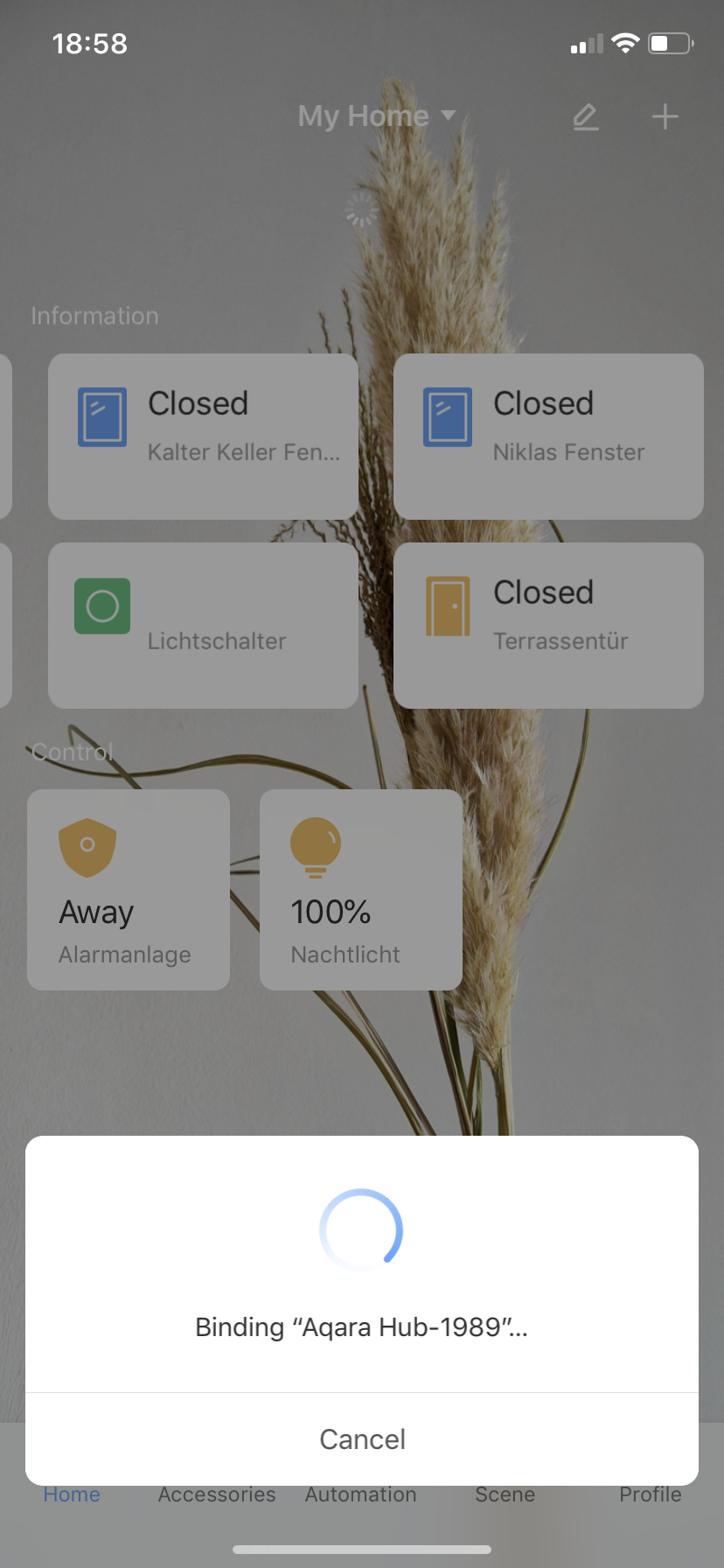Open the Kalter Keller Fenster card
The width and height of the screenshot is (724, 1568).
pos(203,436)
